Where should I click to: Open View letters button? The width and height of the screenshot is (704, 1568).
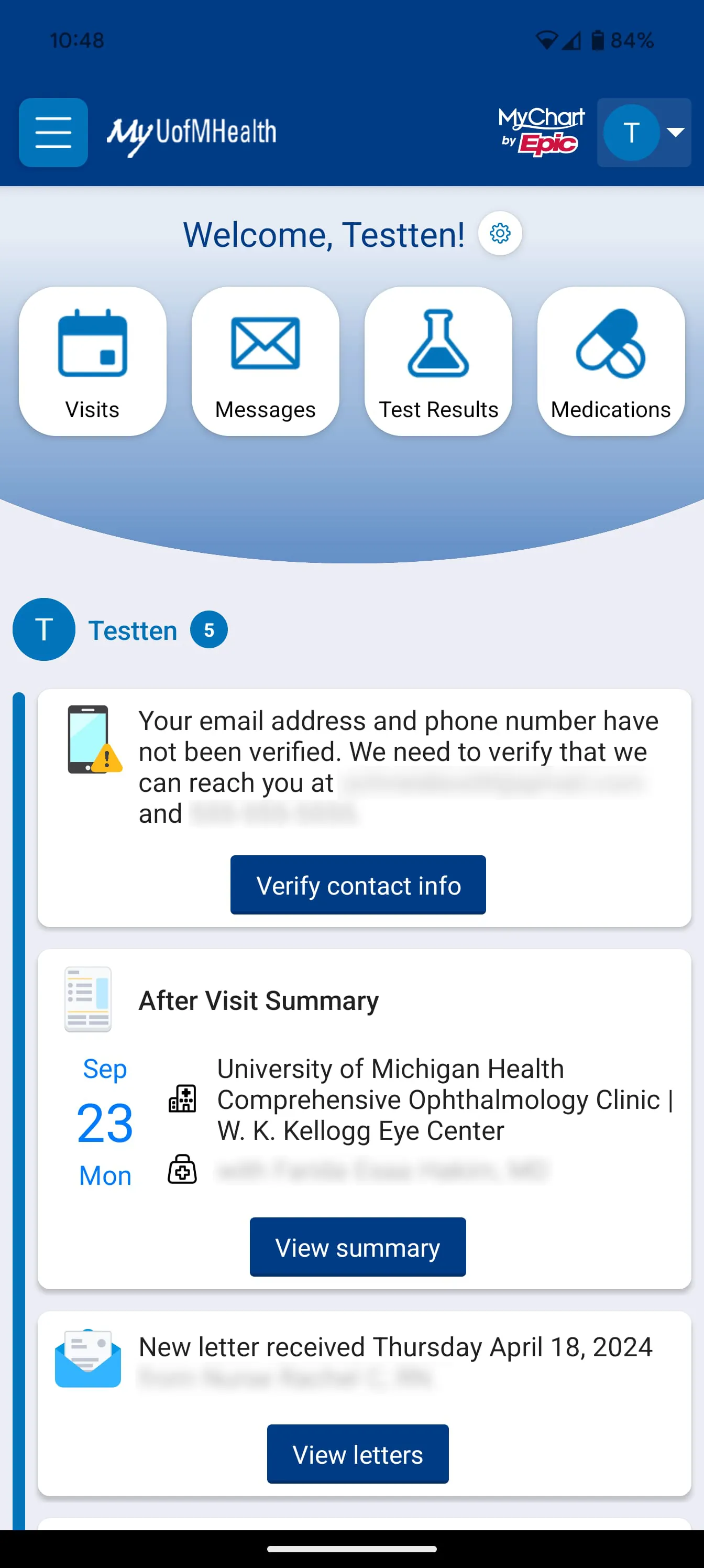pos(358,1454)
